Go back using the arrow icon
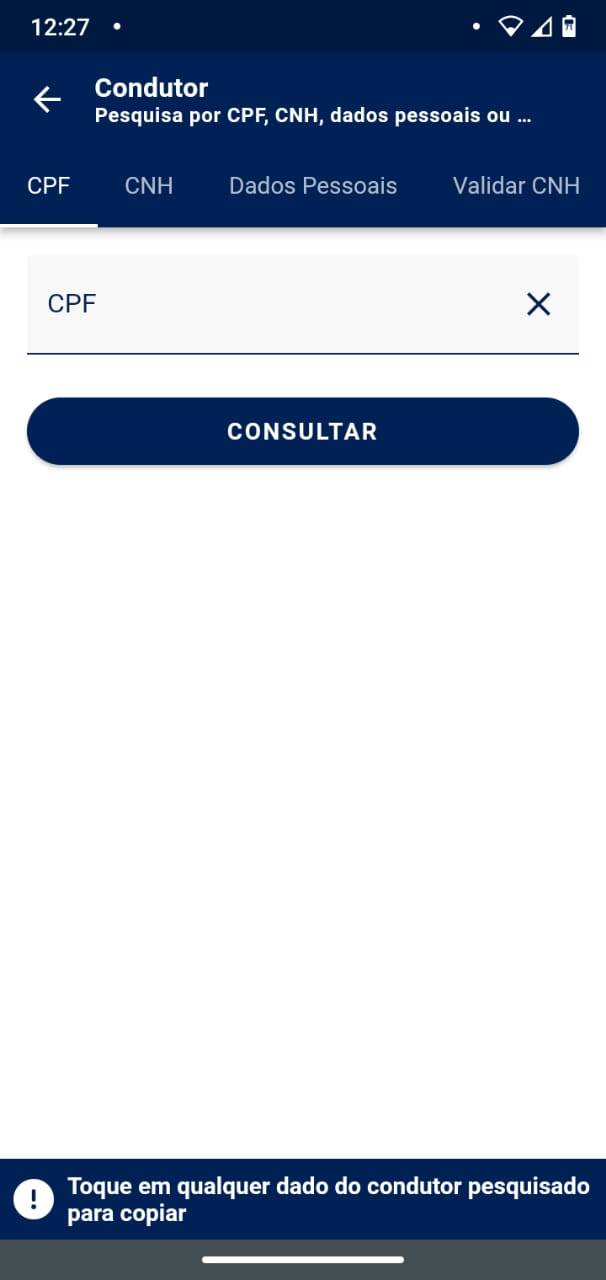 pos(47,99)
